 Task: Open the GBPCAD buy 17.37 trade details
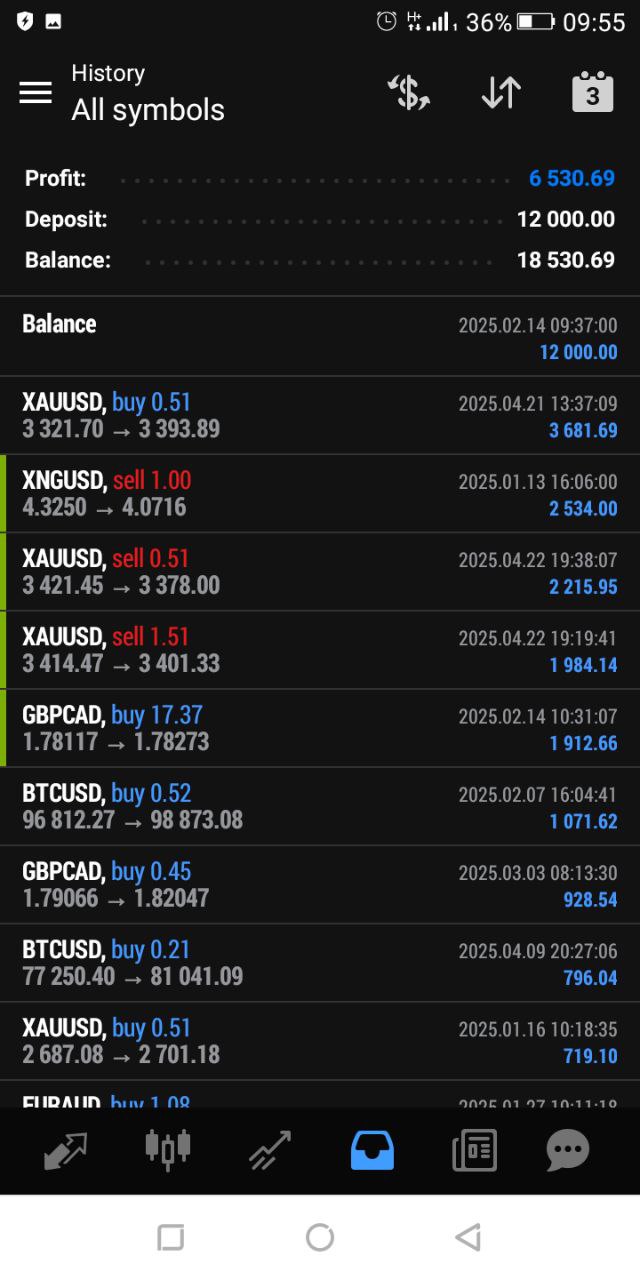tap(320, 728)
